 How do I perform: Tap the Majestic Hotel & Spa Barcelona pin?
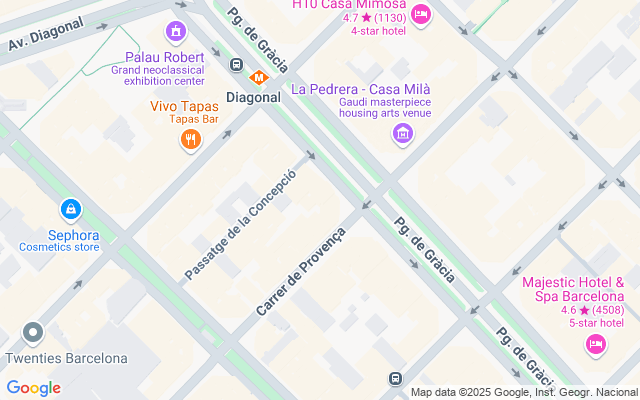(595, 345)
